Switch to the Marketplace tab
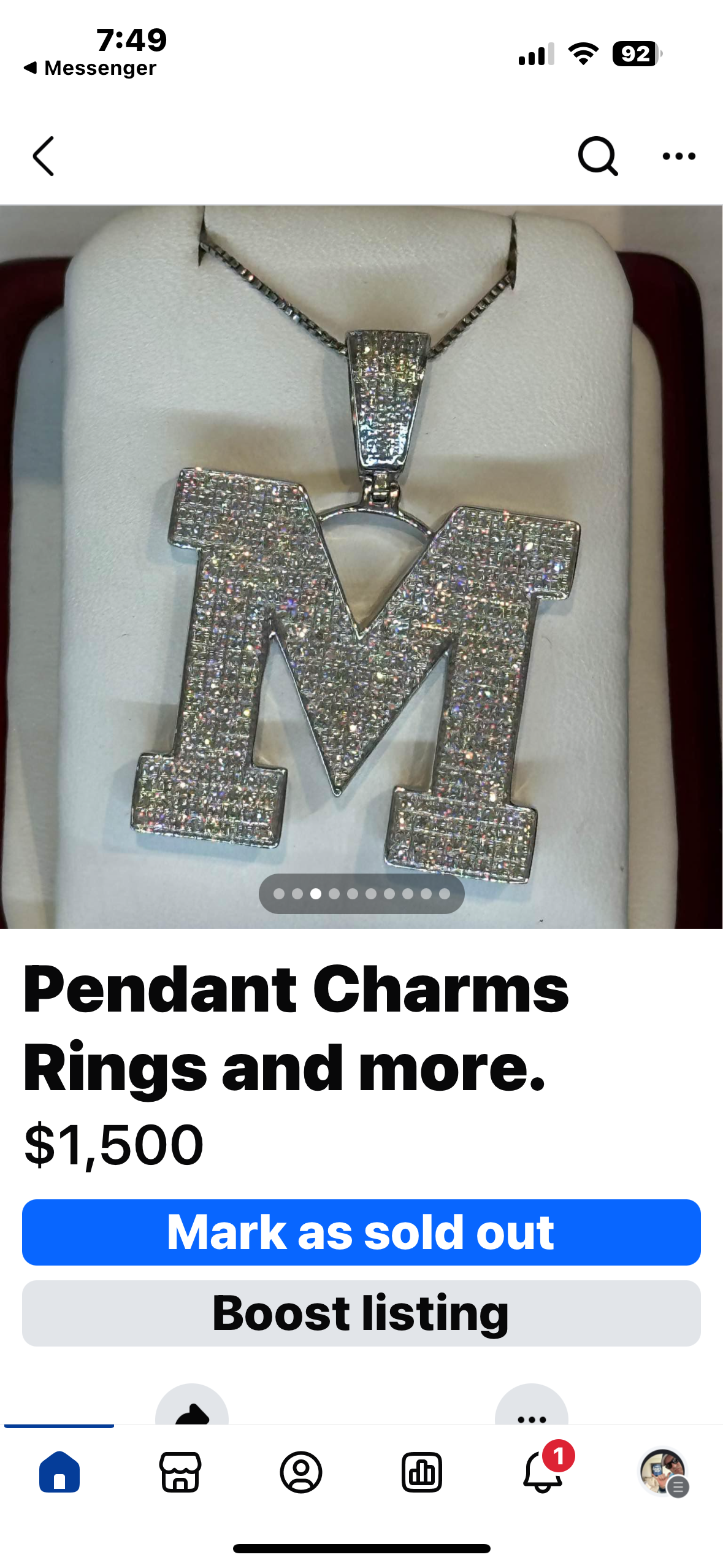Image resolution: width=723 pixels, height=1568 pixels. pos(180,1472)
